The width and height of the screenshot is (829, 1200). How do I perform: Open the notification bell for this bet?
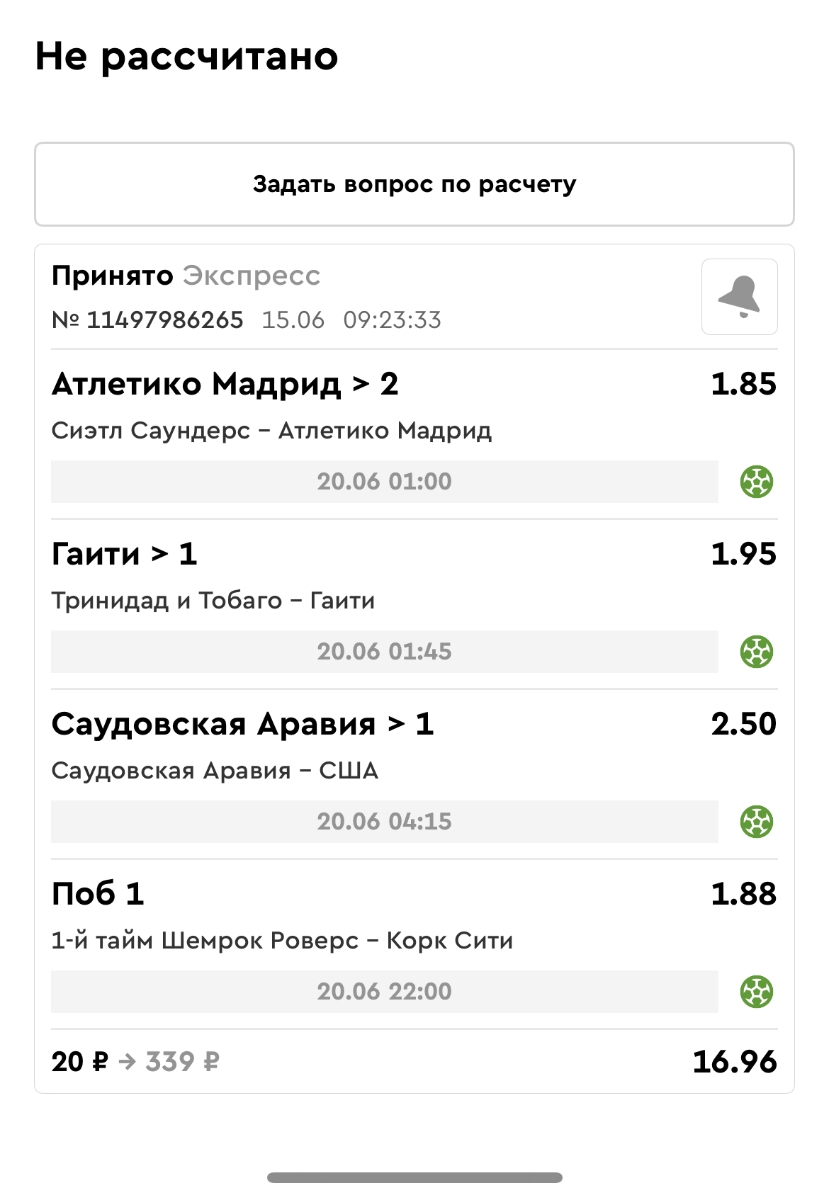pos(739,297)
